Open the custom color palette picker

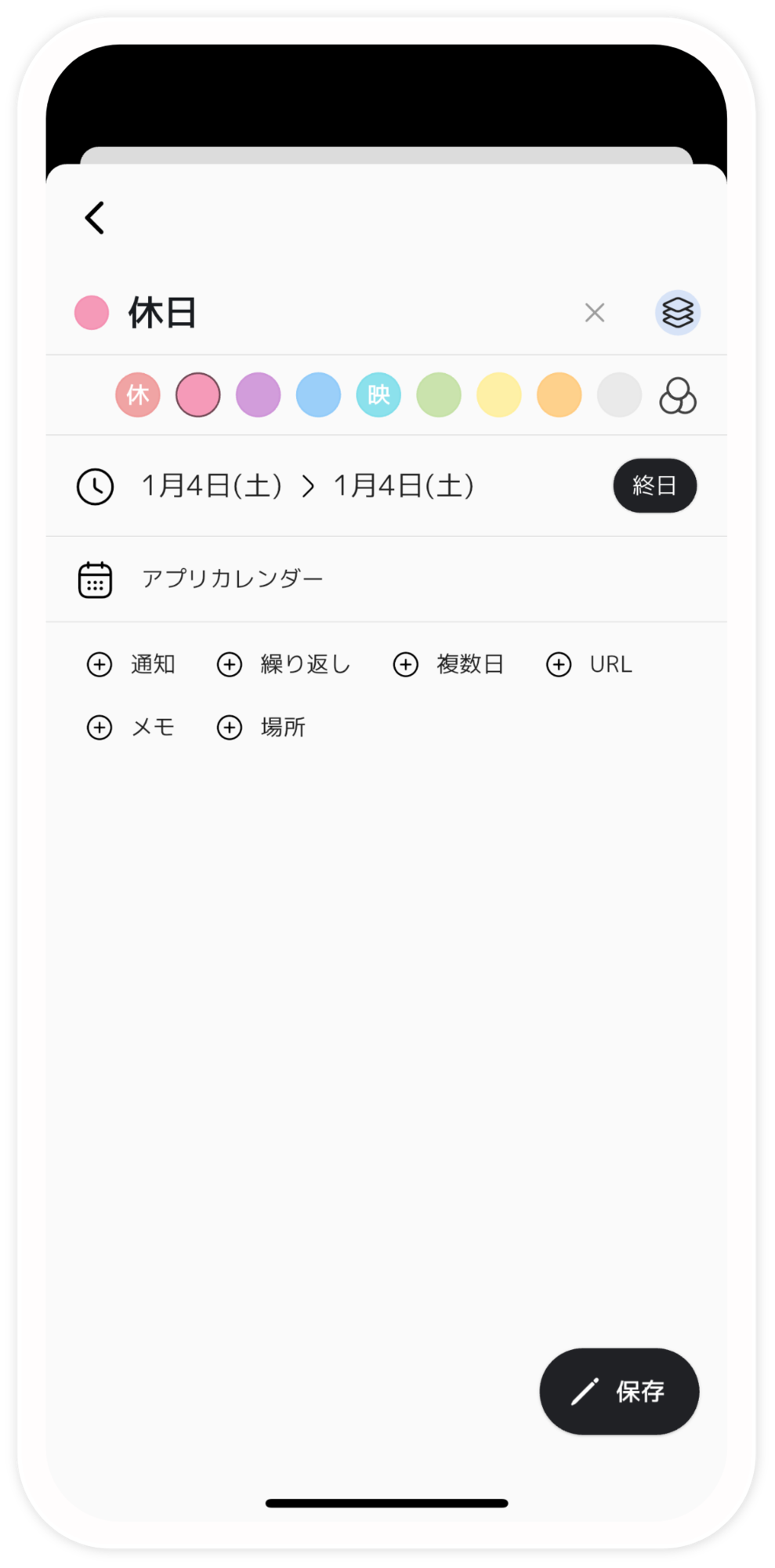[x=679, y=395]
